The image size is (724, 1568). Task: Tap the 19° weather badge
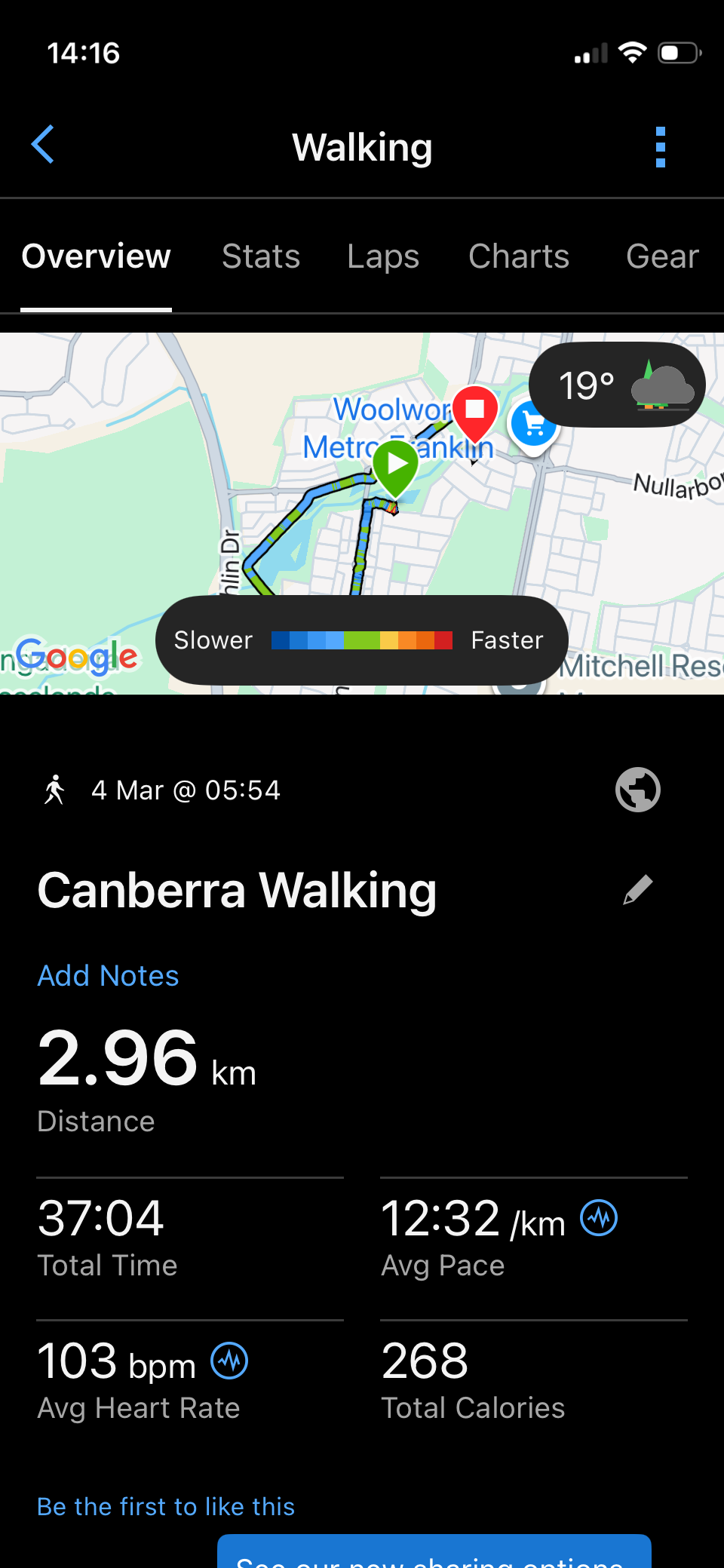pos(617,385)
